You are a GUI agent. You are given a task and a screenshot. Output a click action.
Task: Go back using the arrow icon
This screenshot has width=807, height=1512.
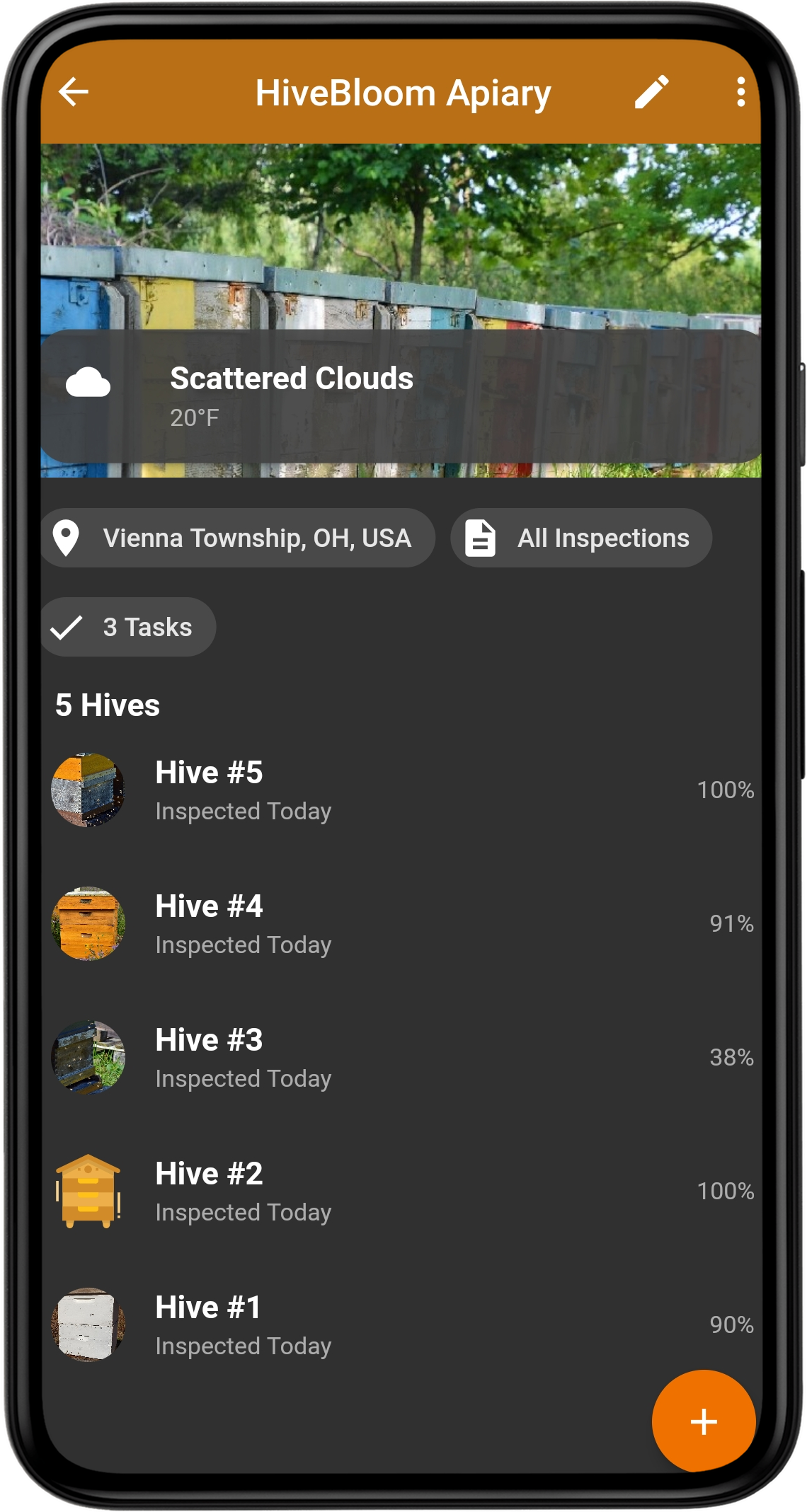(74, 92)
